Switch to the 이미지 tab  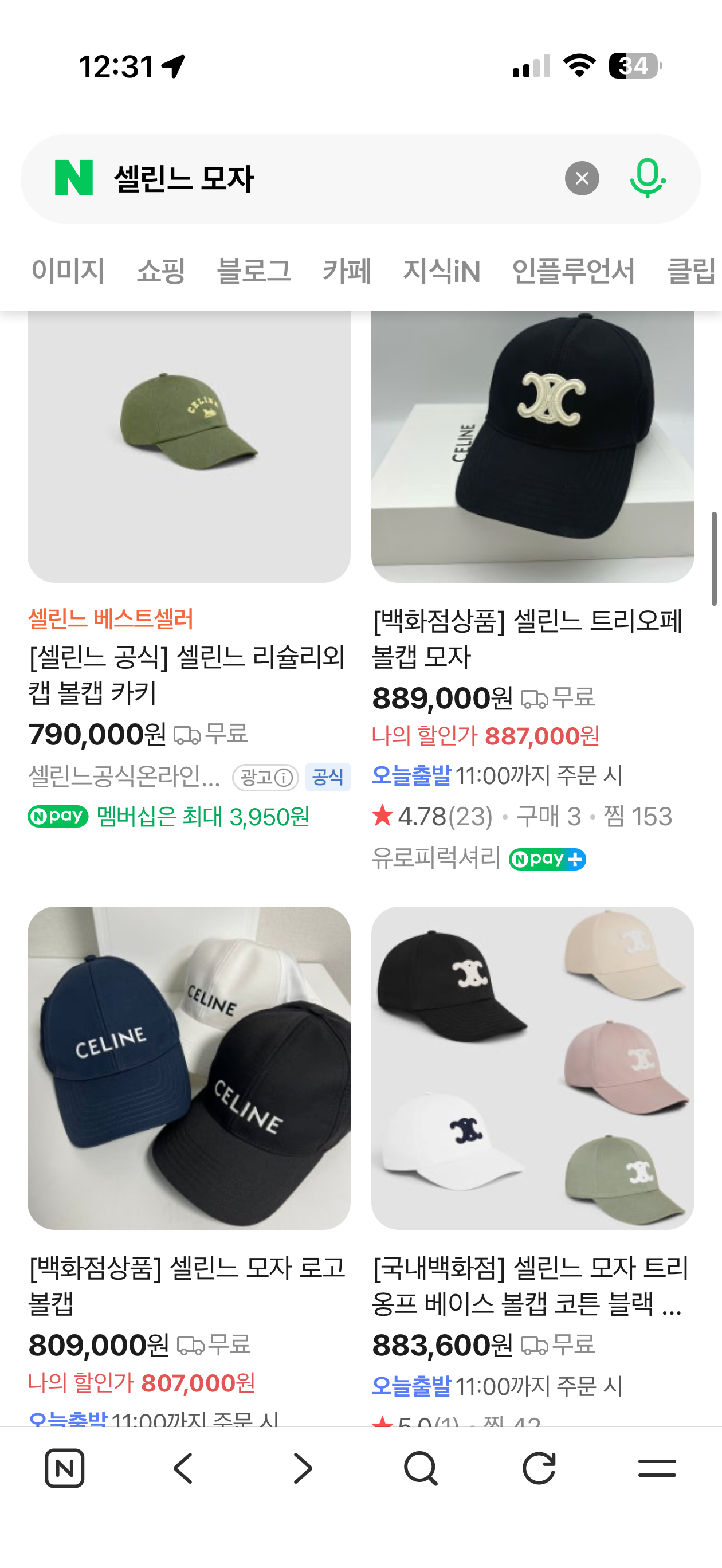click(x=68, y=271)
